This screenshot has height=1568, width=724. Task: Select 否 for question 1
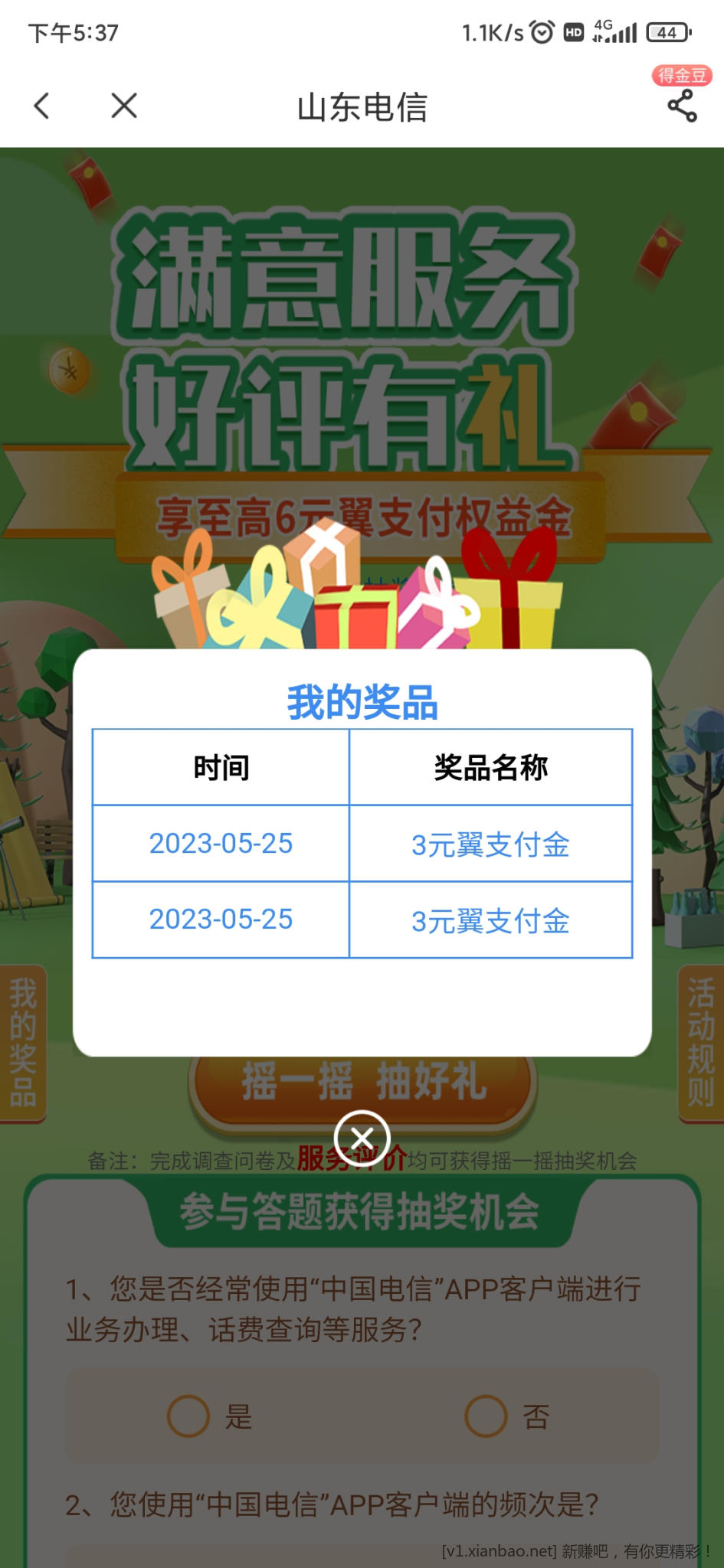pyautogui.click(x=486, y=1416)
